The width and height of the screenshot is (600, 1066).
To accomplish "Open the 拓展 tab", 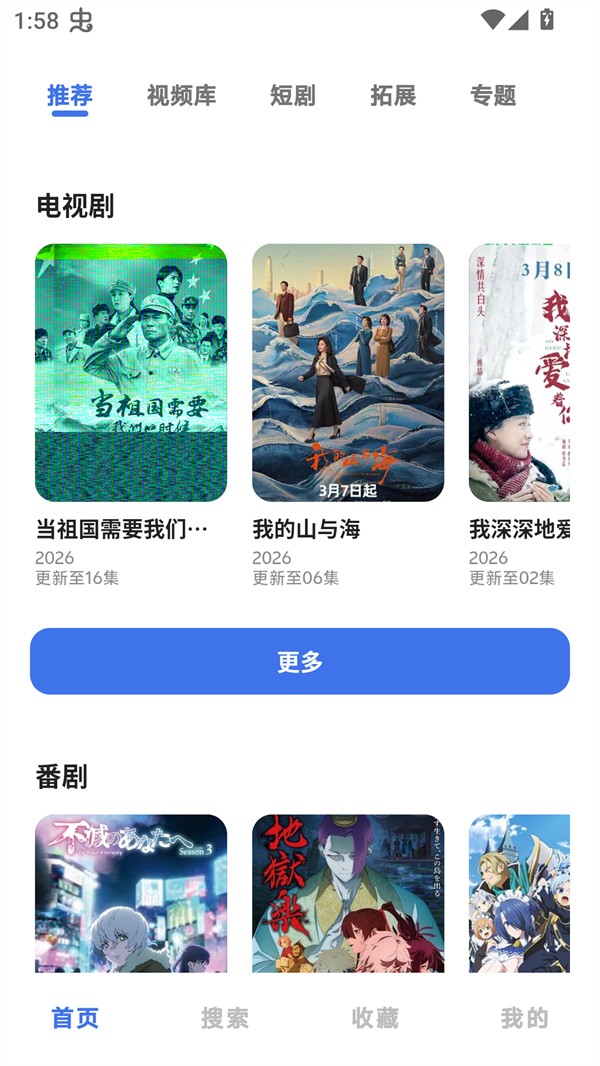I will point(392,95).
